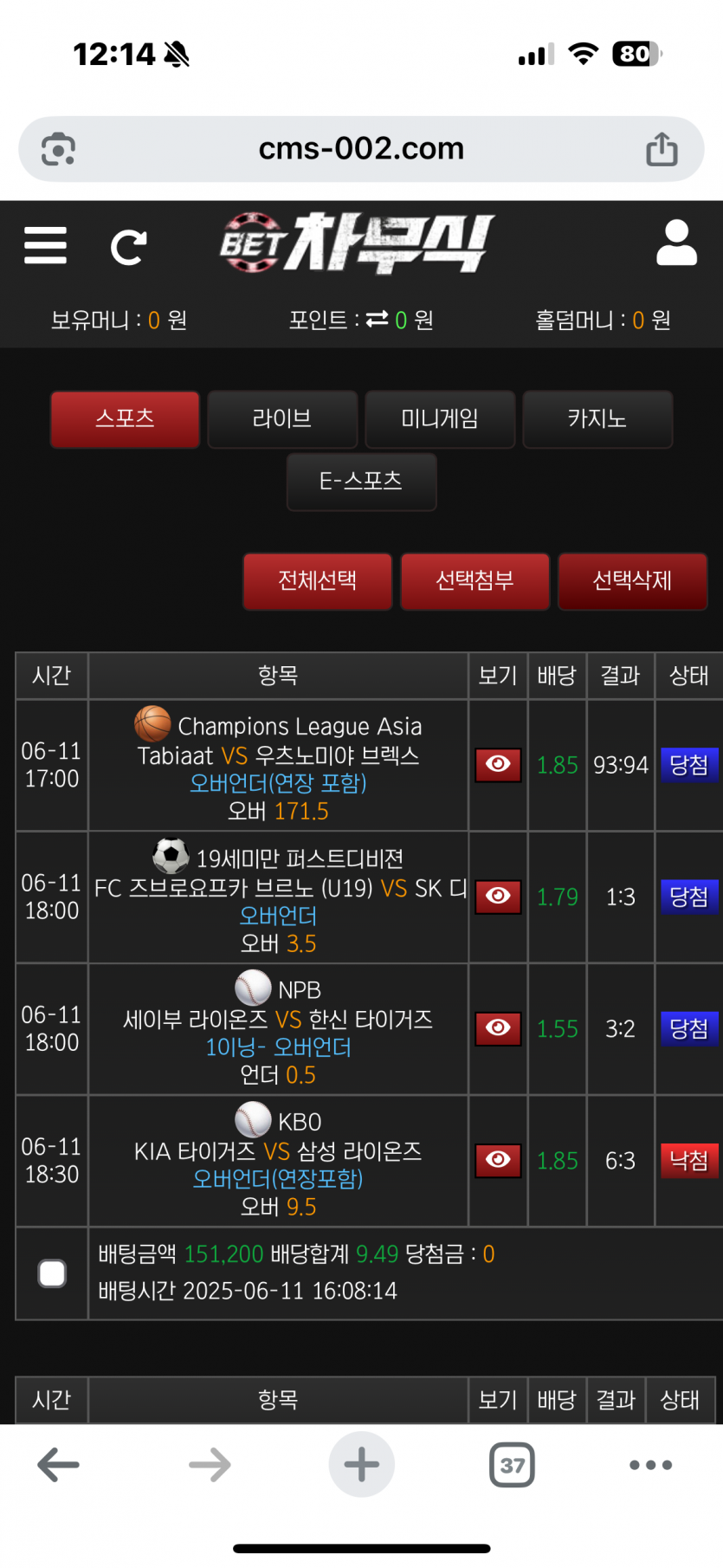Open the 카지노 section
This screenshot has width=723, height=1568.
point(597,419)
